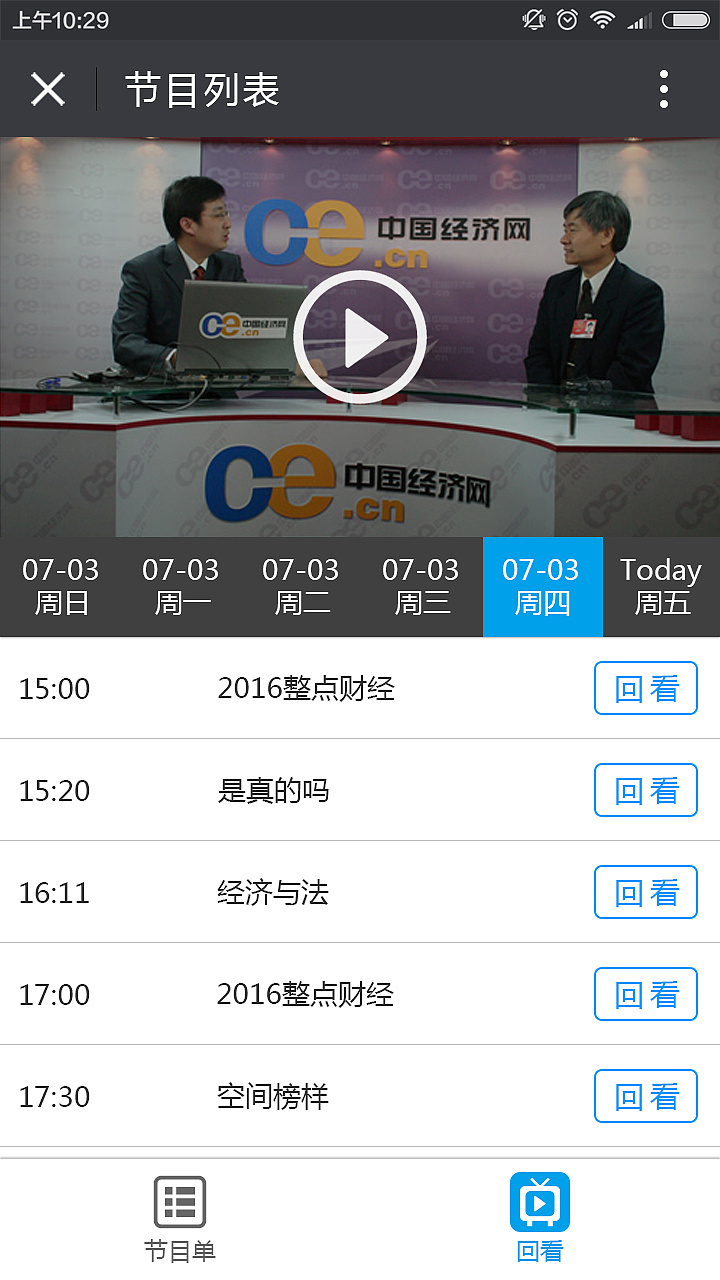Replay 空间榜样 at 17:30
The width and height of the screenshot is (720, 1280).
click(645, 1096)
